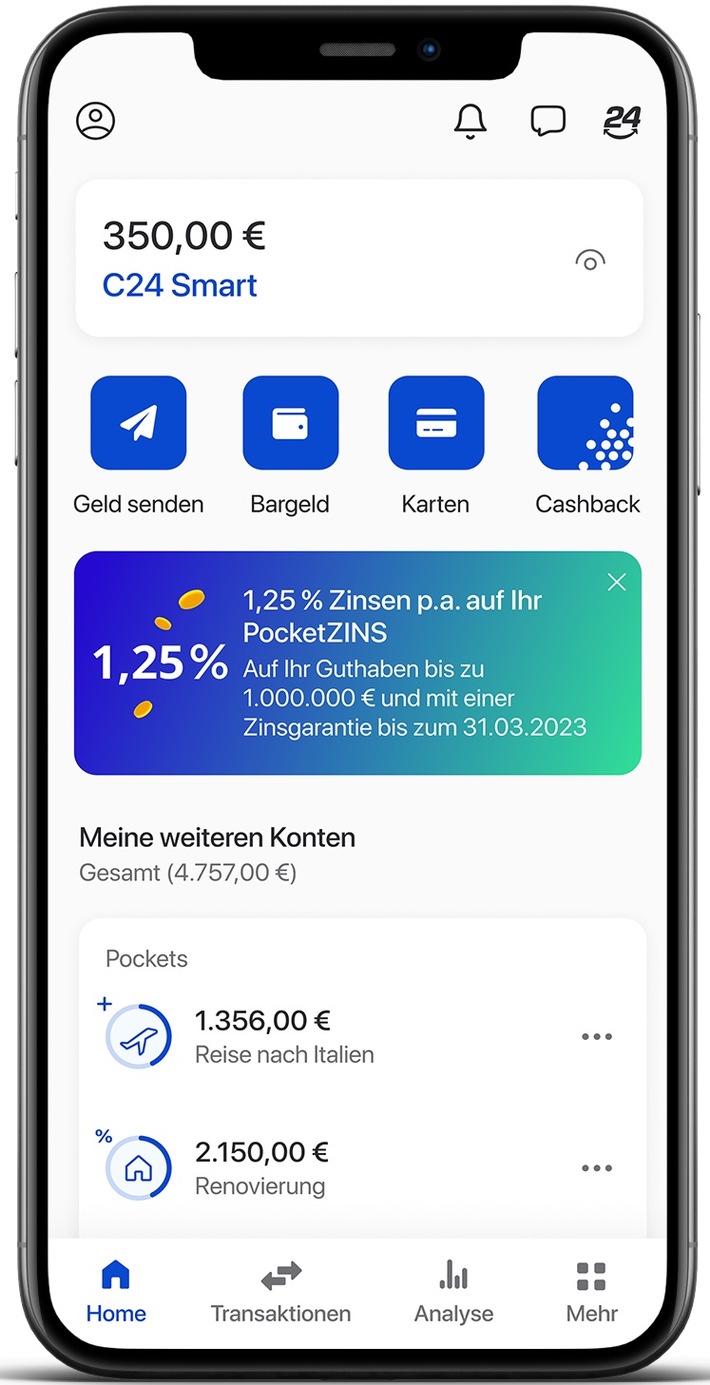This screenshot has width=710, height=1385.
Task: Open the notifications bell
Action: click(470, 121)
